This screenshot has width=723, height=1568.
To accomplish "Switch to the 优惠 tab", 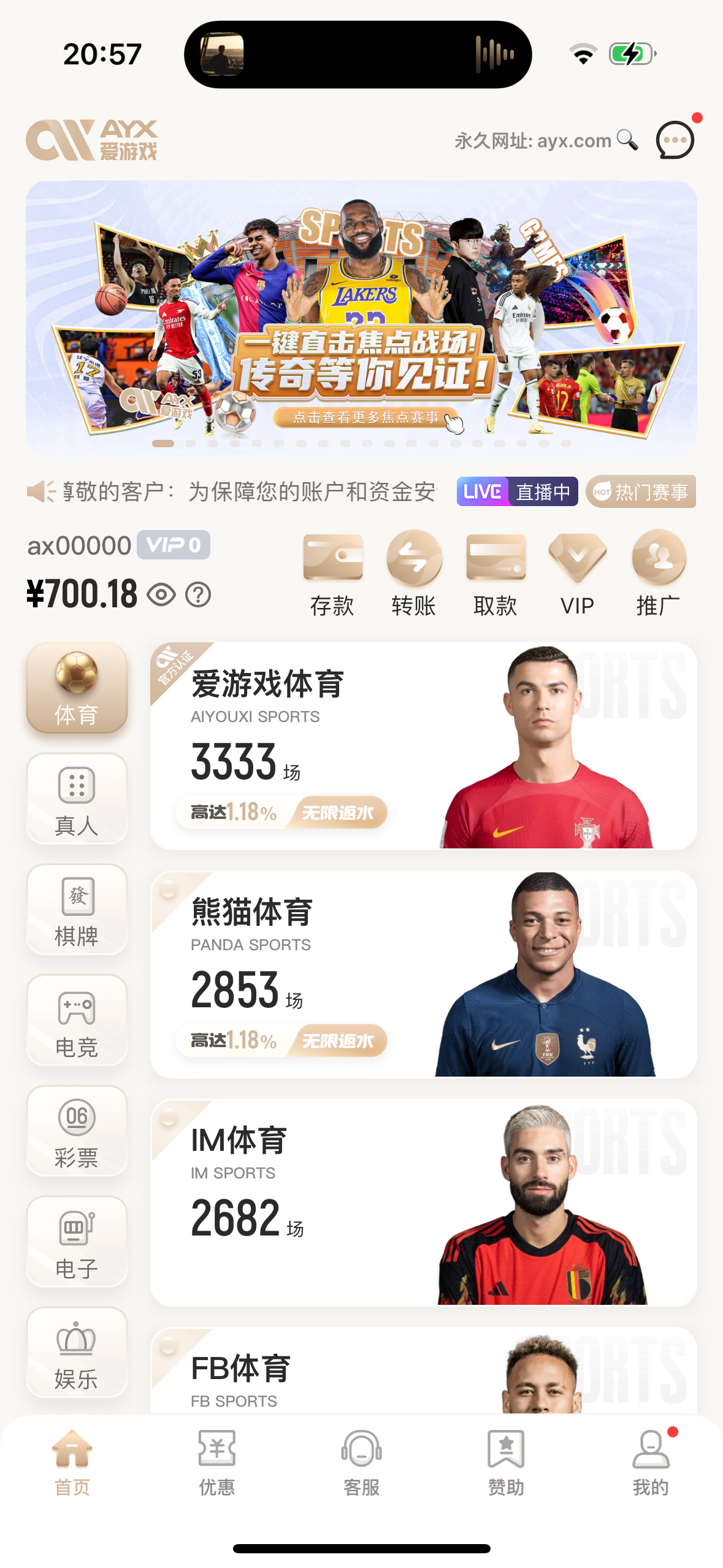I will click(217, 1462).
